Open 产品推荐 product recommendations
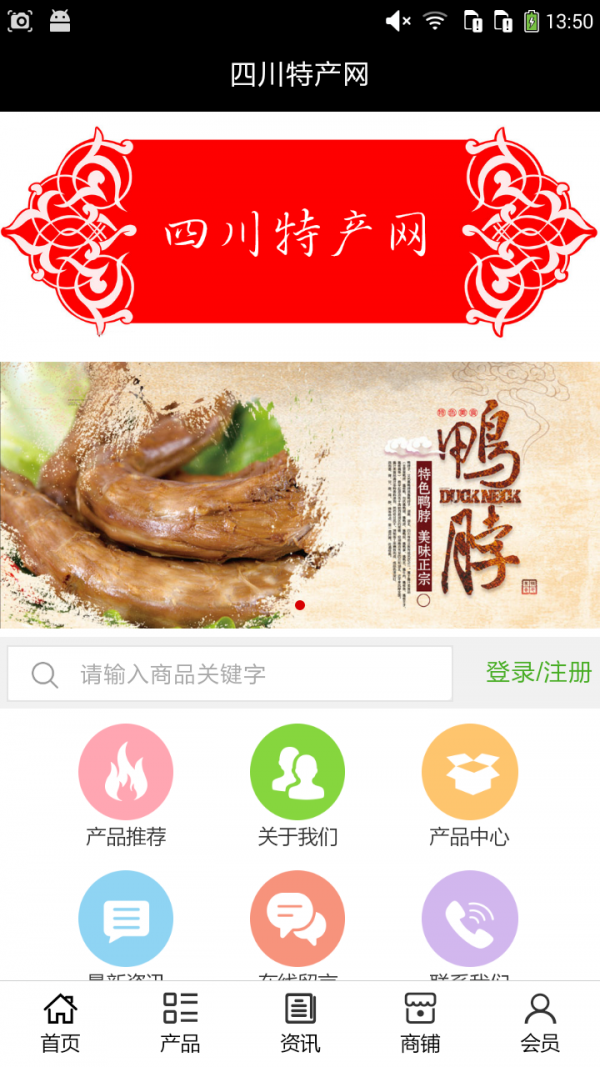Viewport: 600px width, 1067px height. point(126,772)
